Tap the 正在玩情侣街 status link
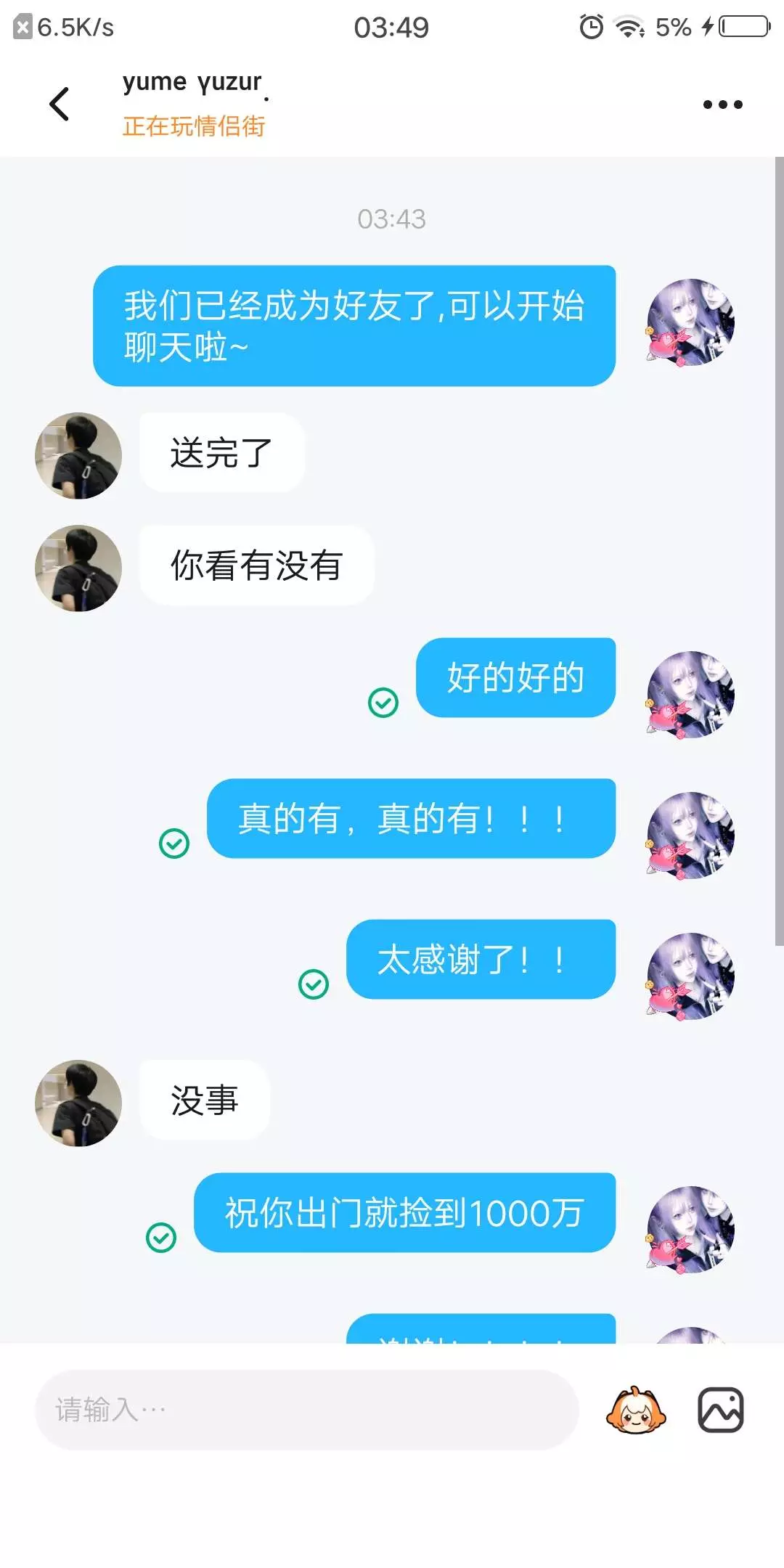 click(x=194, y=126)
